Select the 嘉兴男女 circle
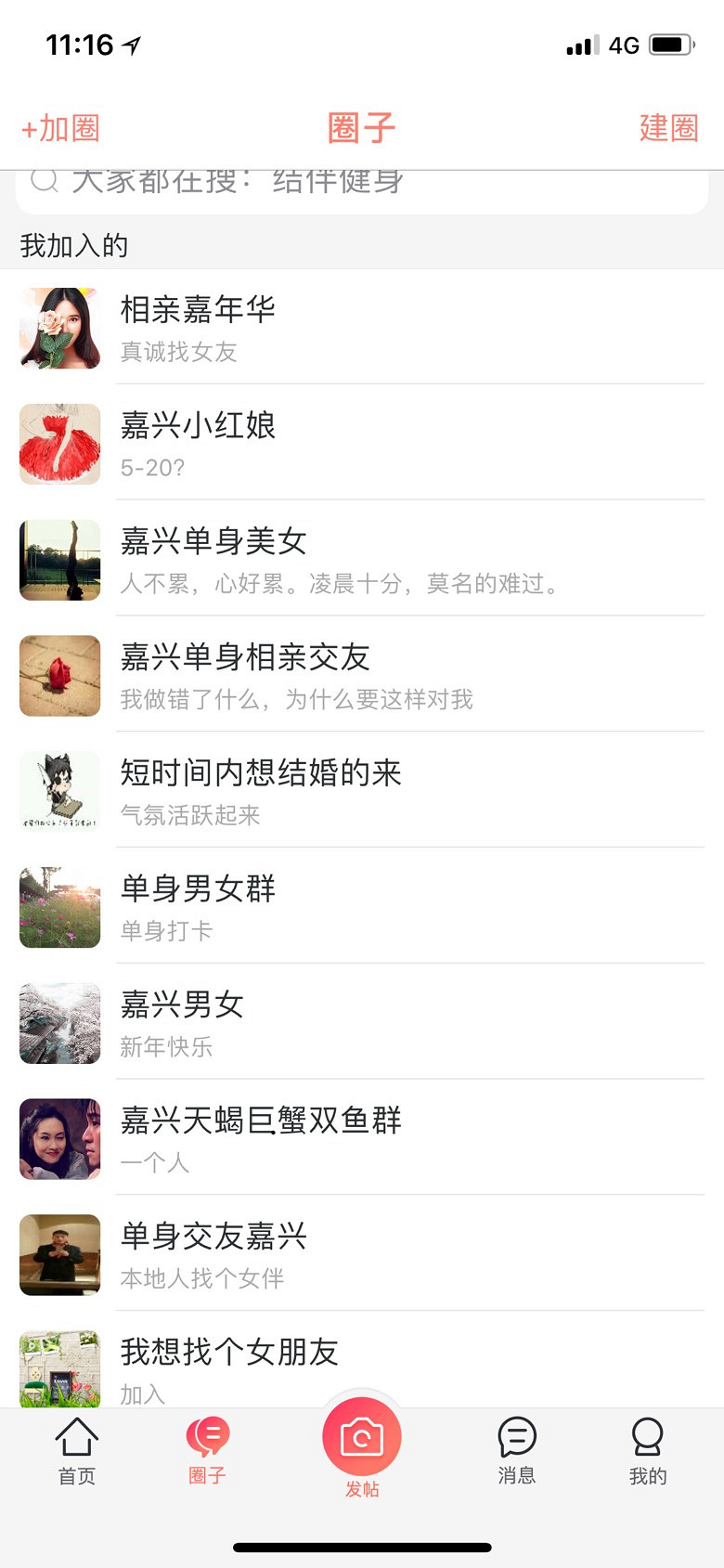This screenshot has height=1568, width=724. (362, 1023)
